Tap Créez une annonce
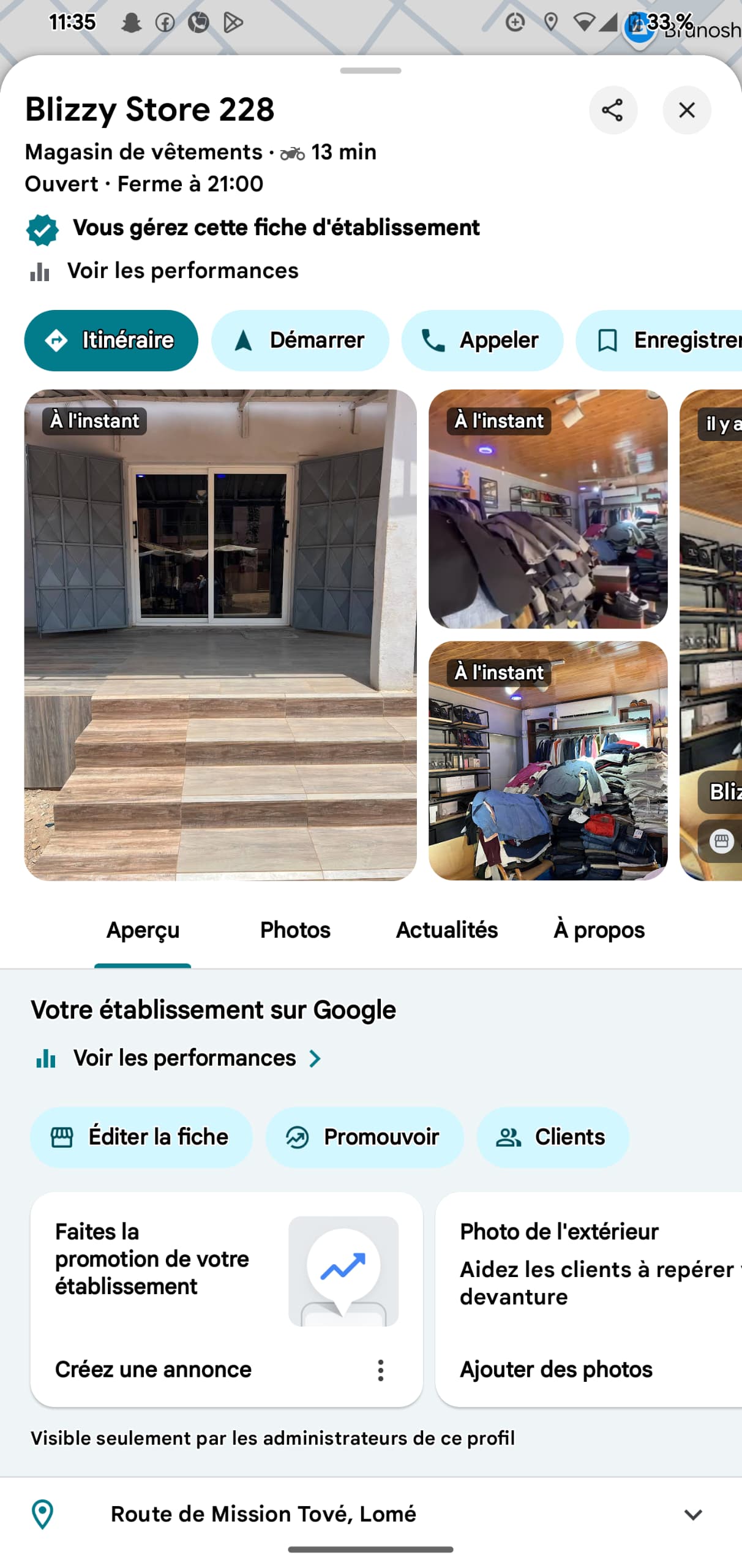Image resolution: width=742 pixels, height=1568 pixels. (x=153, y=1369)
